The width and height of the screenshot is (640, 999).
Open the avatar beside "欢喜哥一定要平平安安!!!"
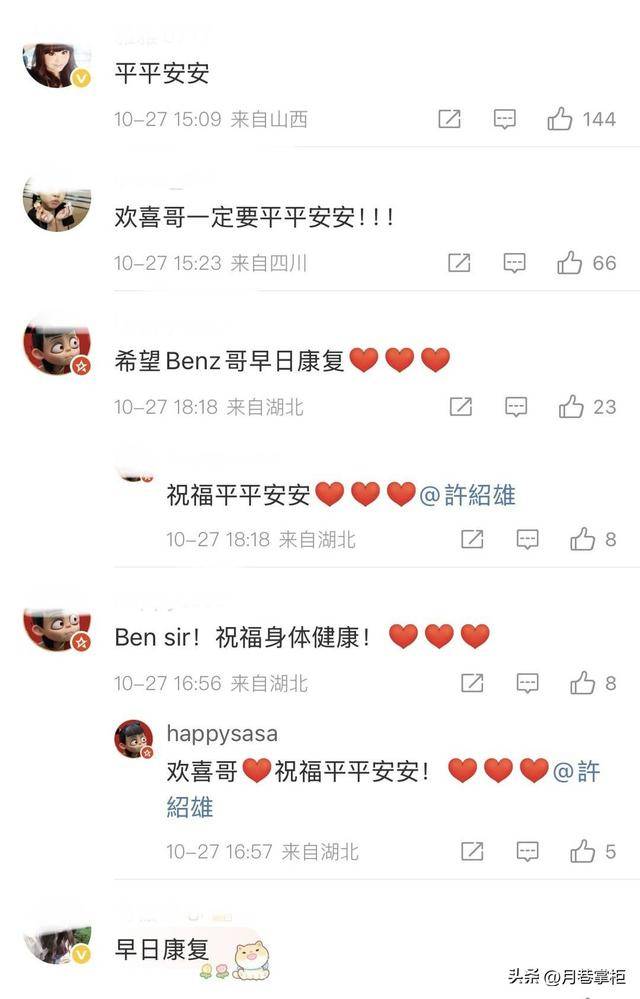point(56,202)
